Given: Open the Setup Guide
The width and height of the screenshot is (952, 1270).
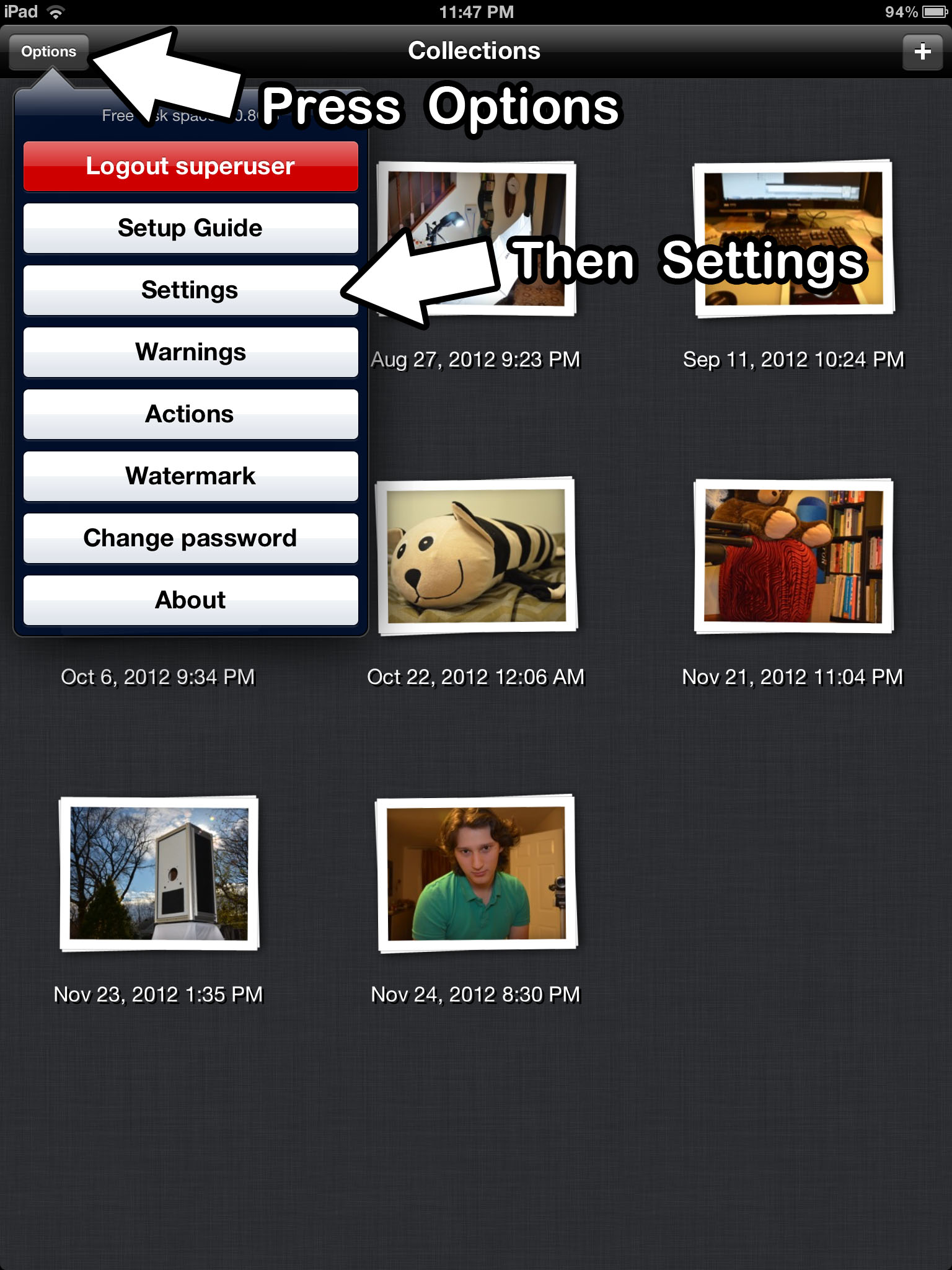Looking at the screenshot, I should 190,228.
